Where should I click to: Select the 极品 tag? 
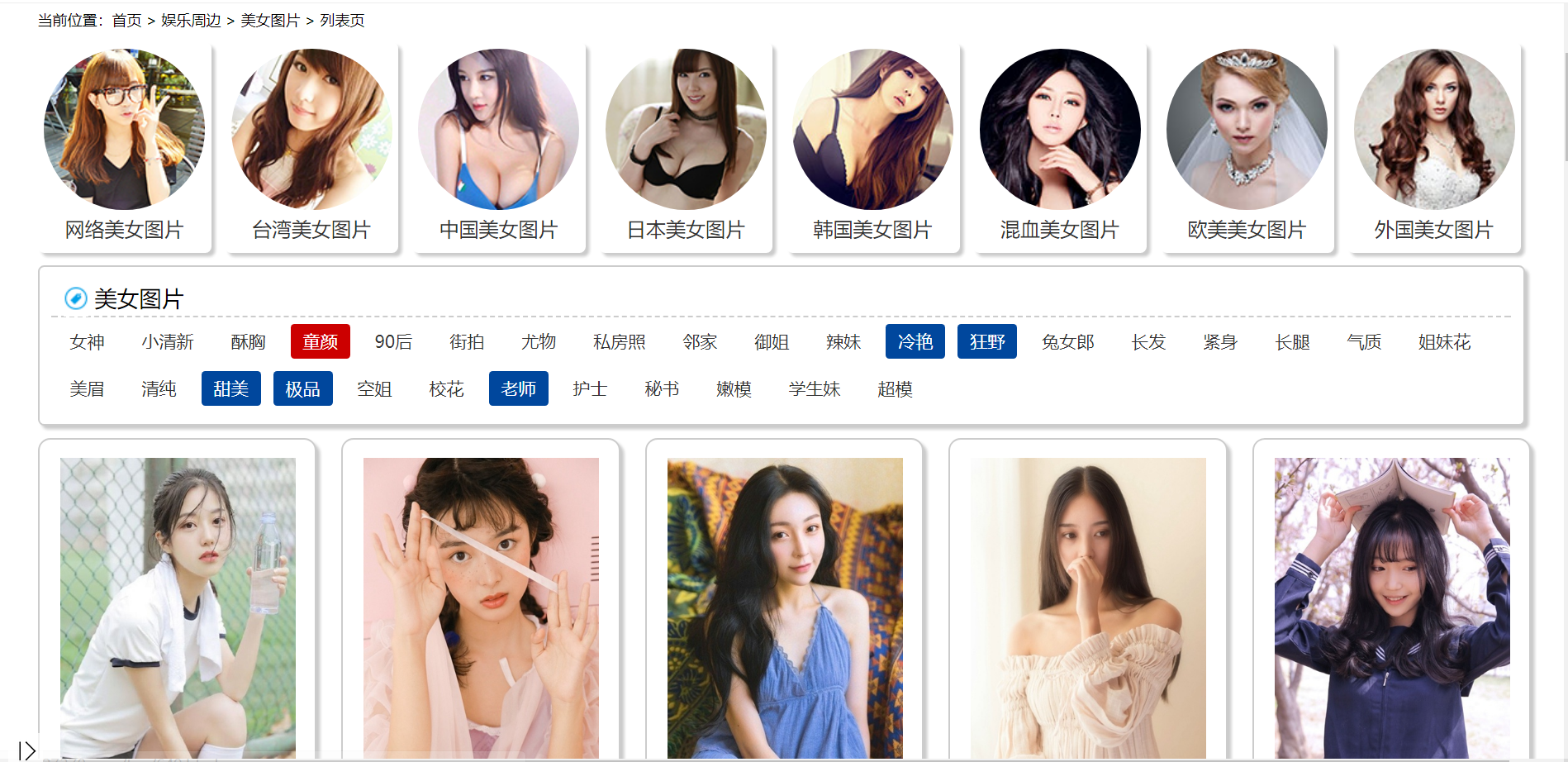303,389
